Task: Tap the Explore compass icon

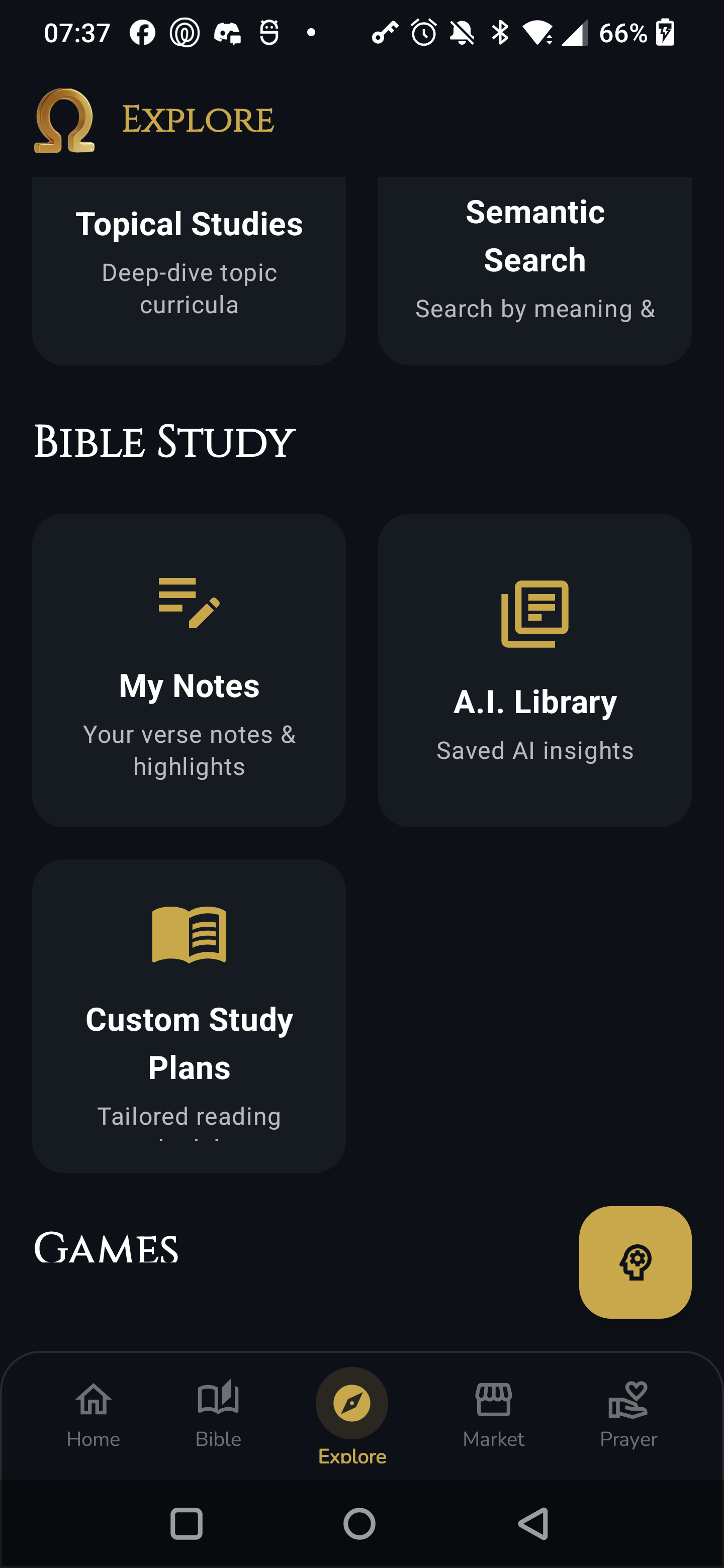Action: pos(352,1403)
